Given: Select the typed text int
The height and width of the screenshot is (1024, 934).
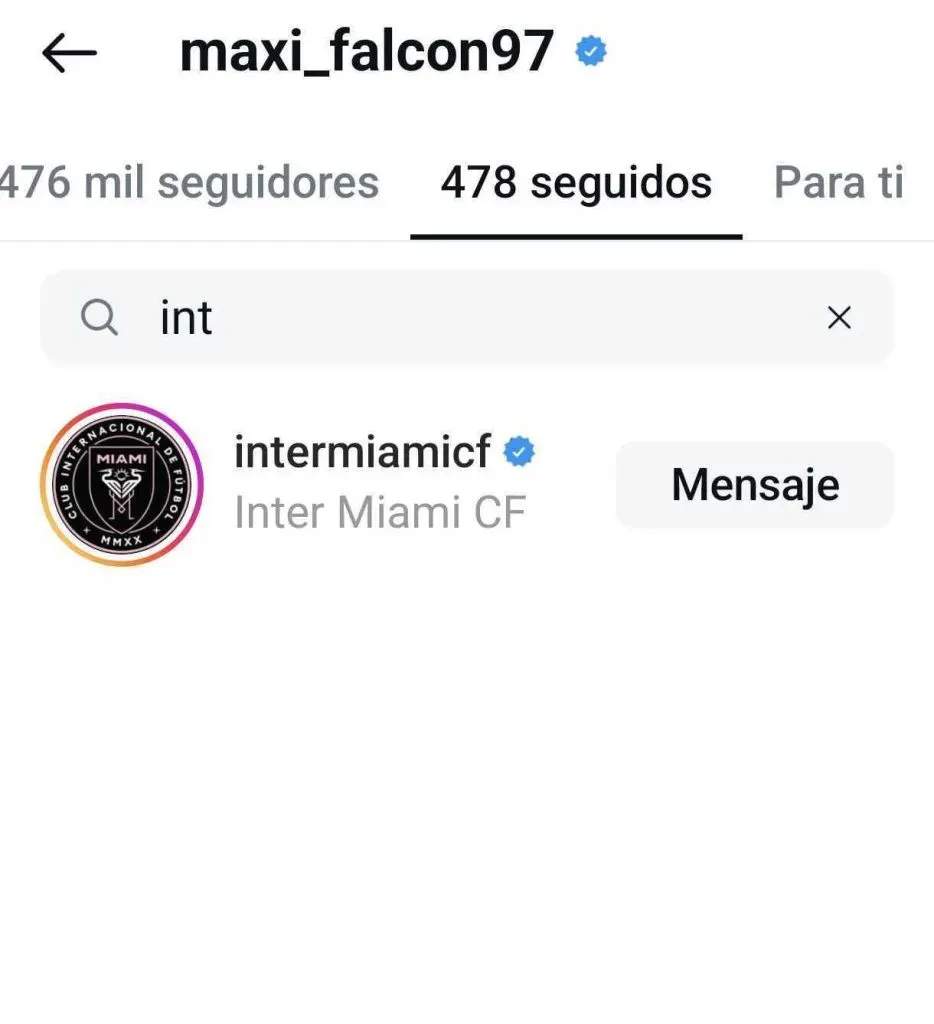Looking at the screenshot, I should tap(185, 317).
